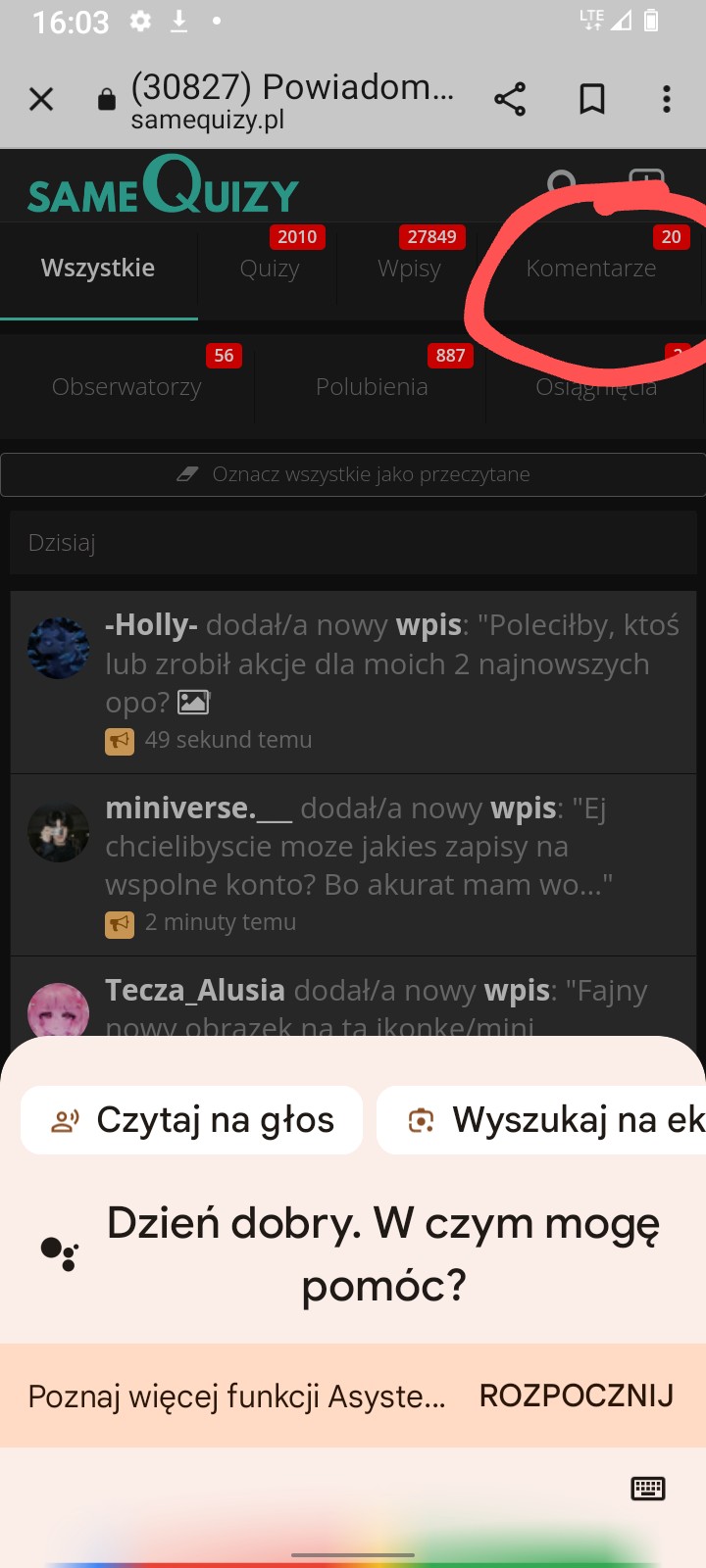This screenshot has width=706, height=1568.
Task: Open the browser overflow menu
Action: 667,99
